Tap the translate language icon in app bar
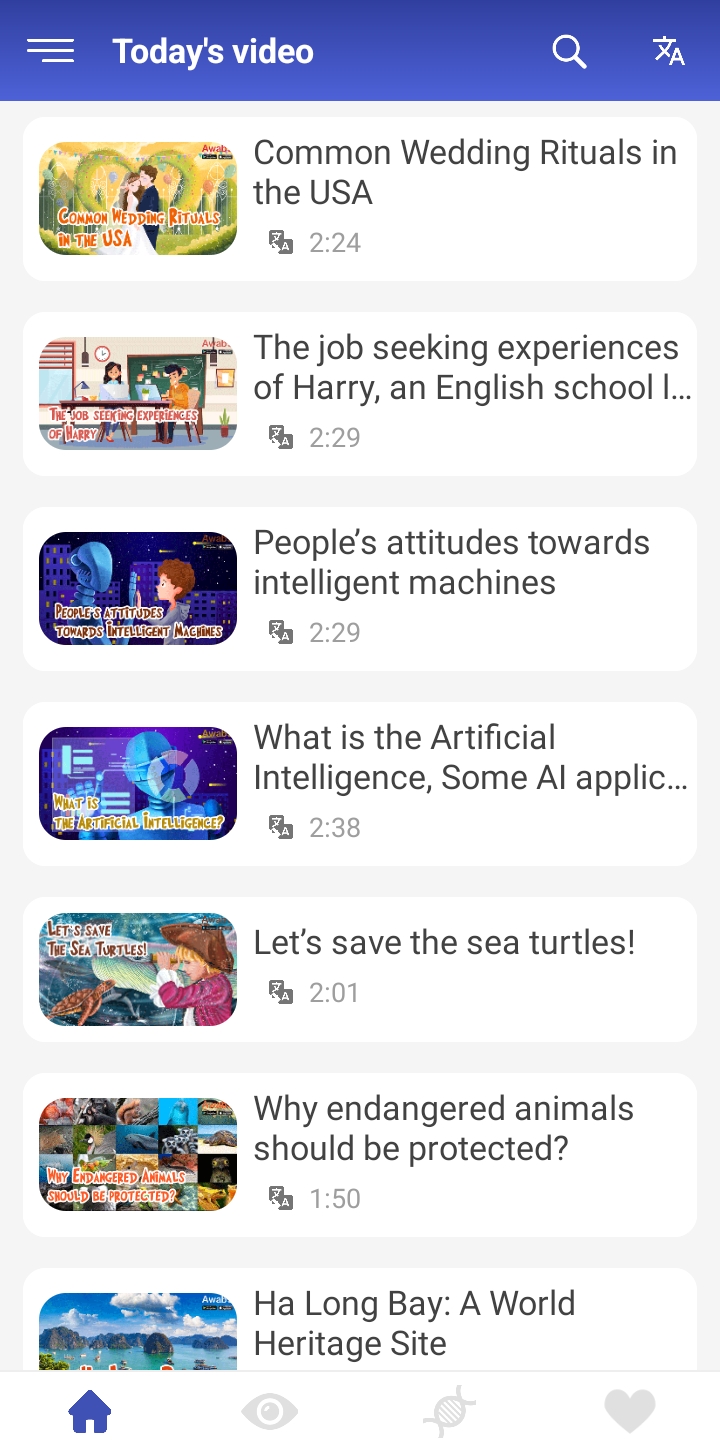720x1451 pixels. click(668, 51)
